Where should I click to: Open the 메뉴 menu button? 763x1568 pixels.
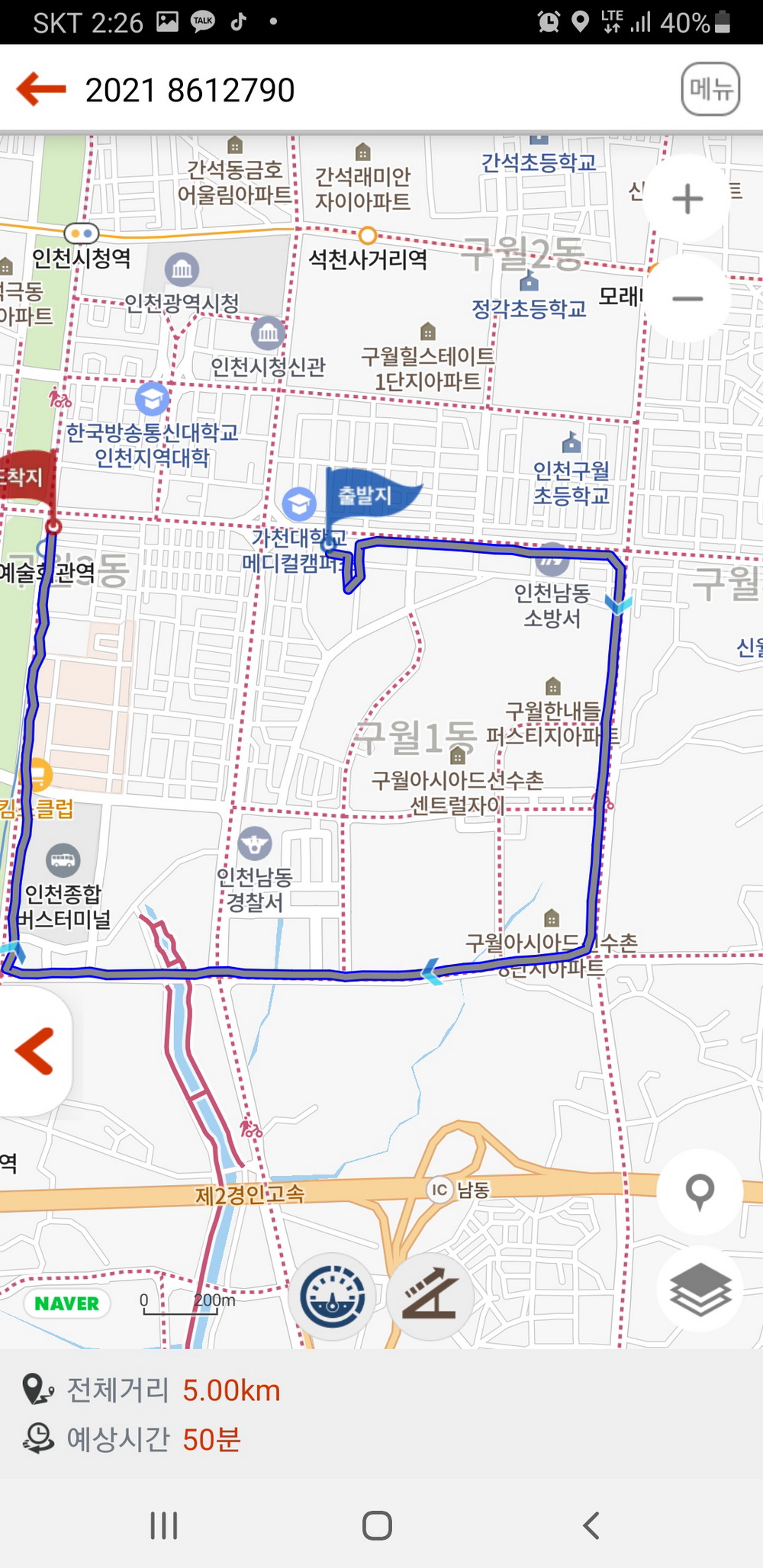click(x=710, y=89)
